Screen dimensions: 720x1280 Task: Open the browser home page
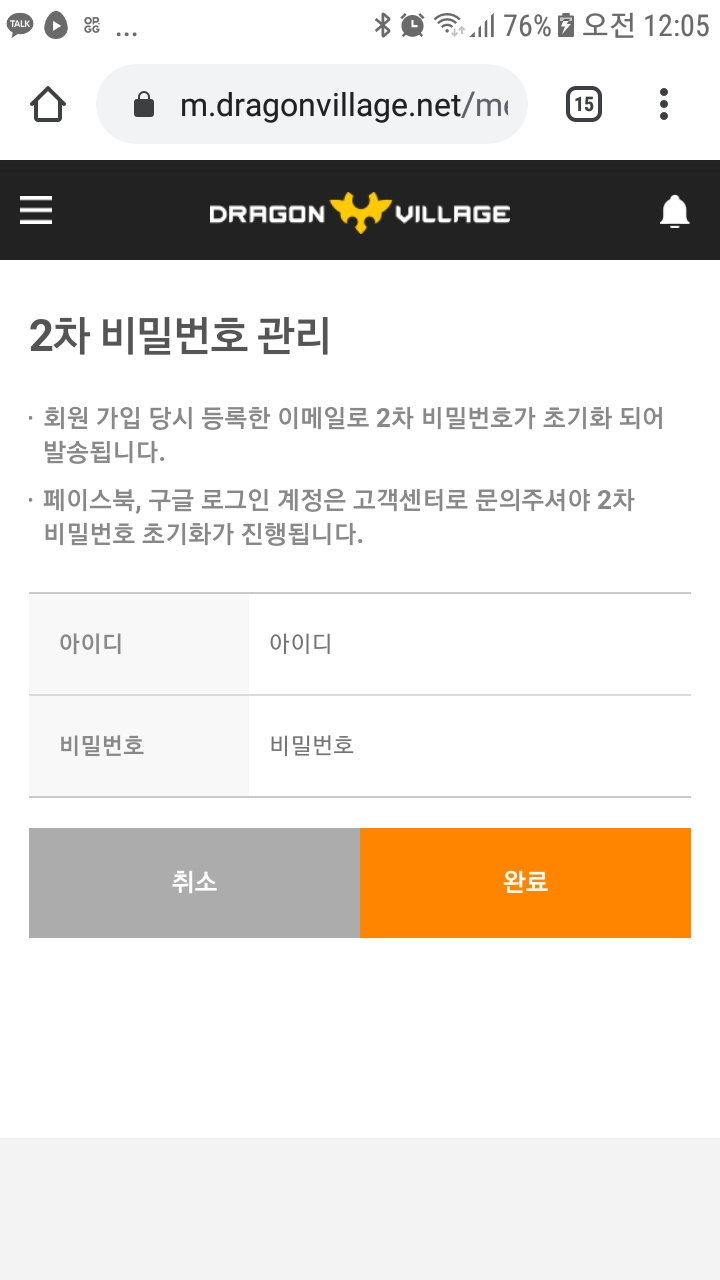(x=48, y=104)
